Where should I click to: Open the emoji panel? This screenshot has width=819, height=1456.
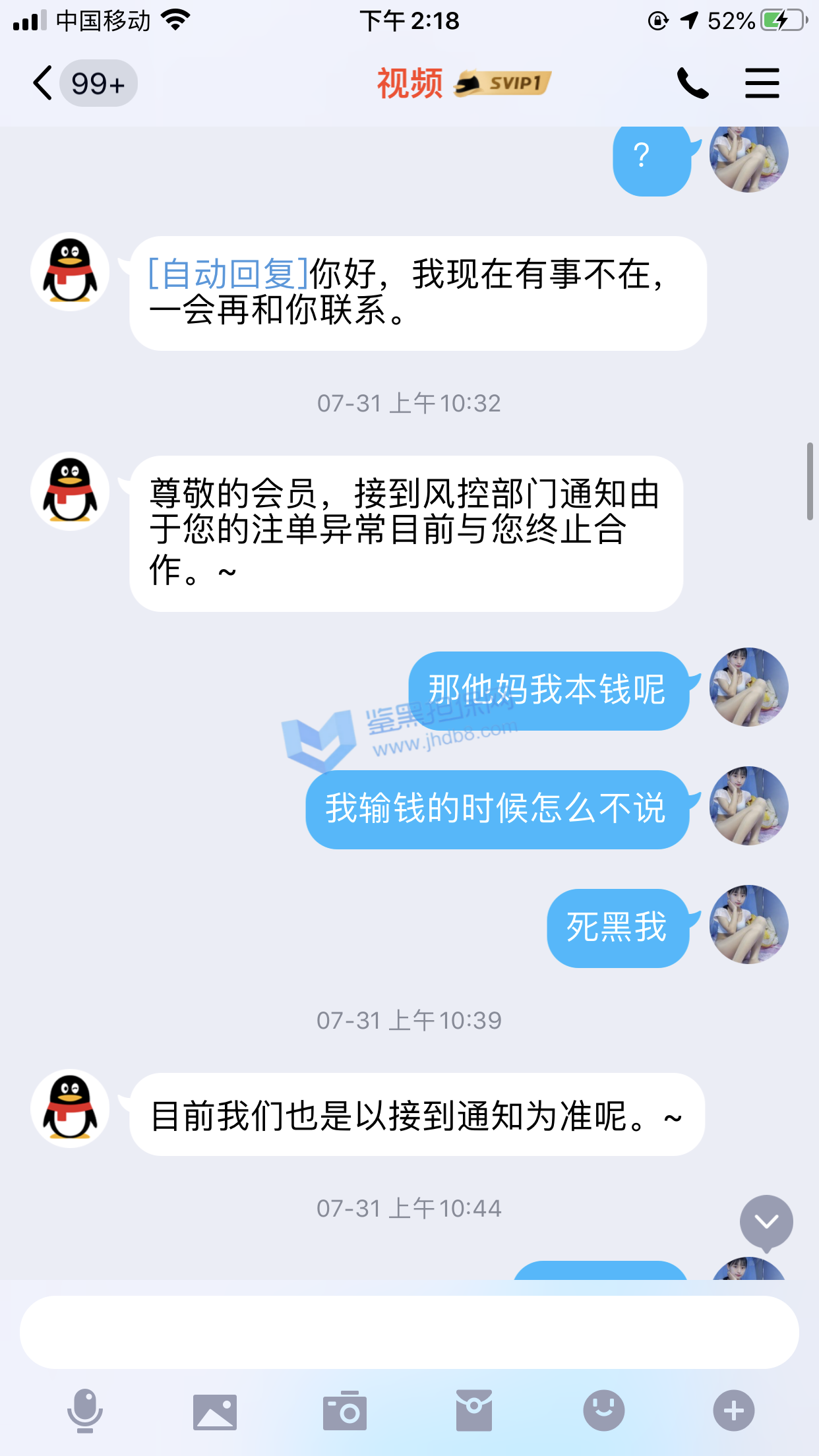click(603, 1411)
